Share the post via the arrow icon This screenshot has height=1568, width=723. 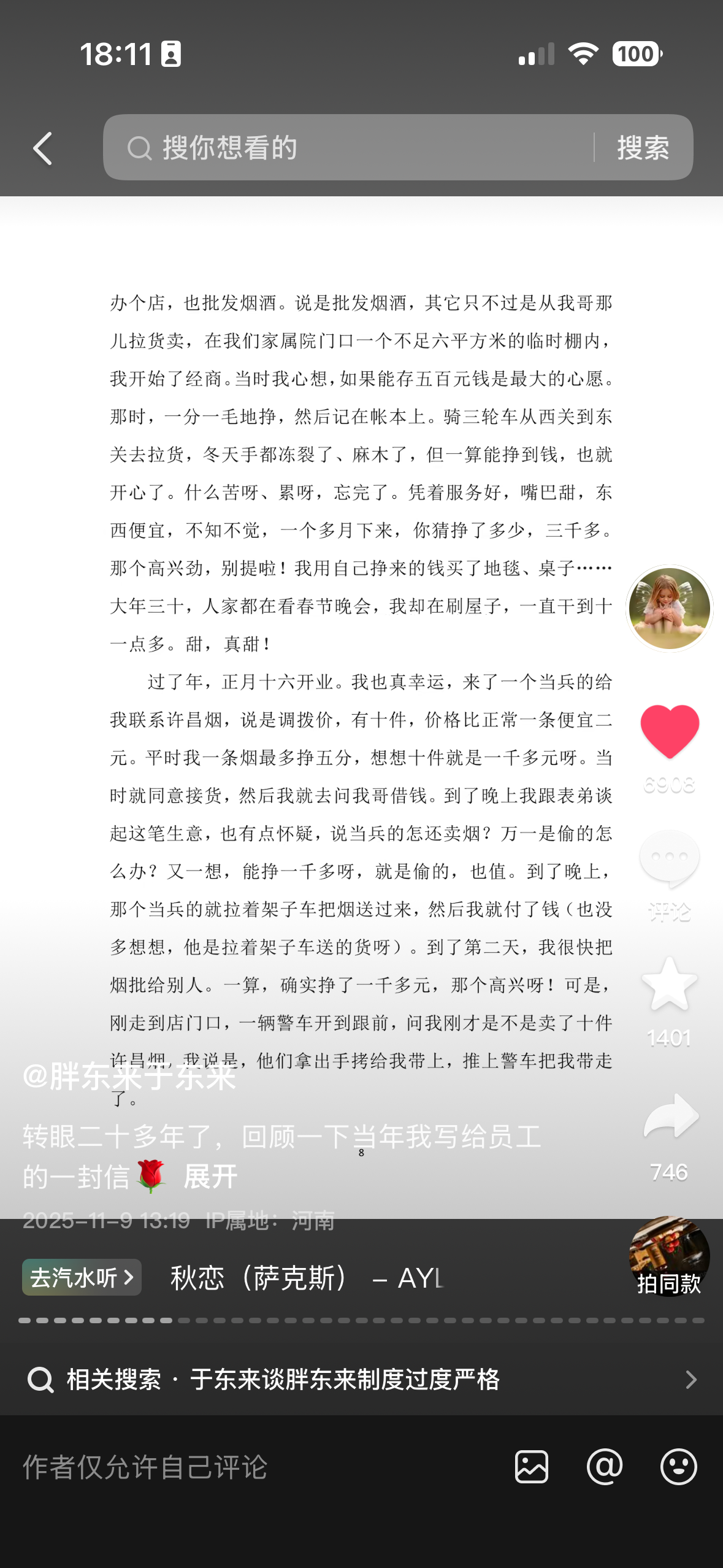670,1118
